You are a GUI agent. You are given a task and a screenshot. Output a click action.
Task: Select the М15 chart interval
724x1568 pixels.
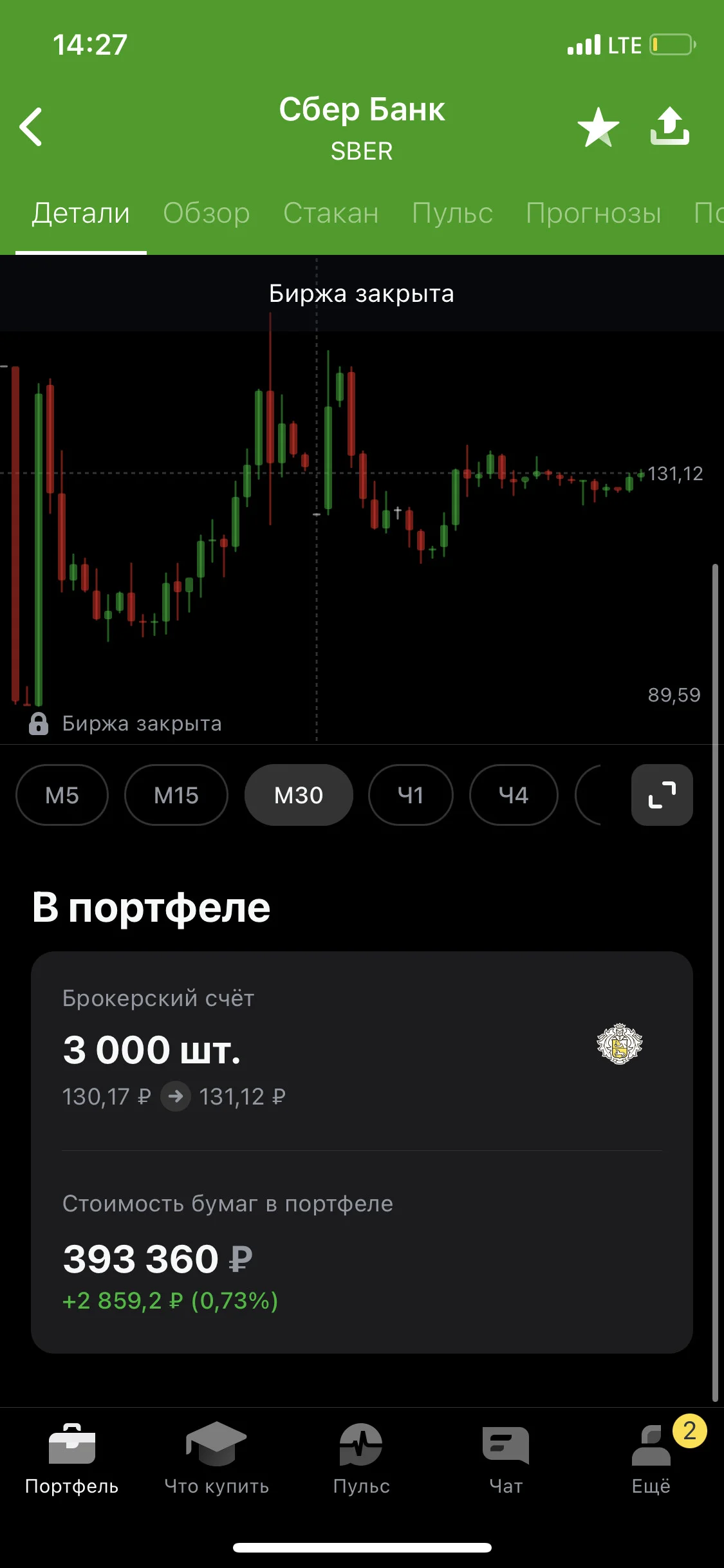click(176, 795)
